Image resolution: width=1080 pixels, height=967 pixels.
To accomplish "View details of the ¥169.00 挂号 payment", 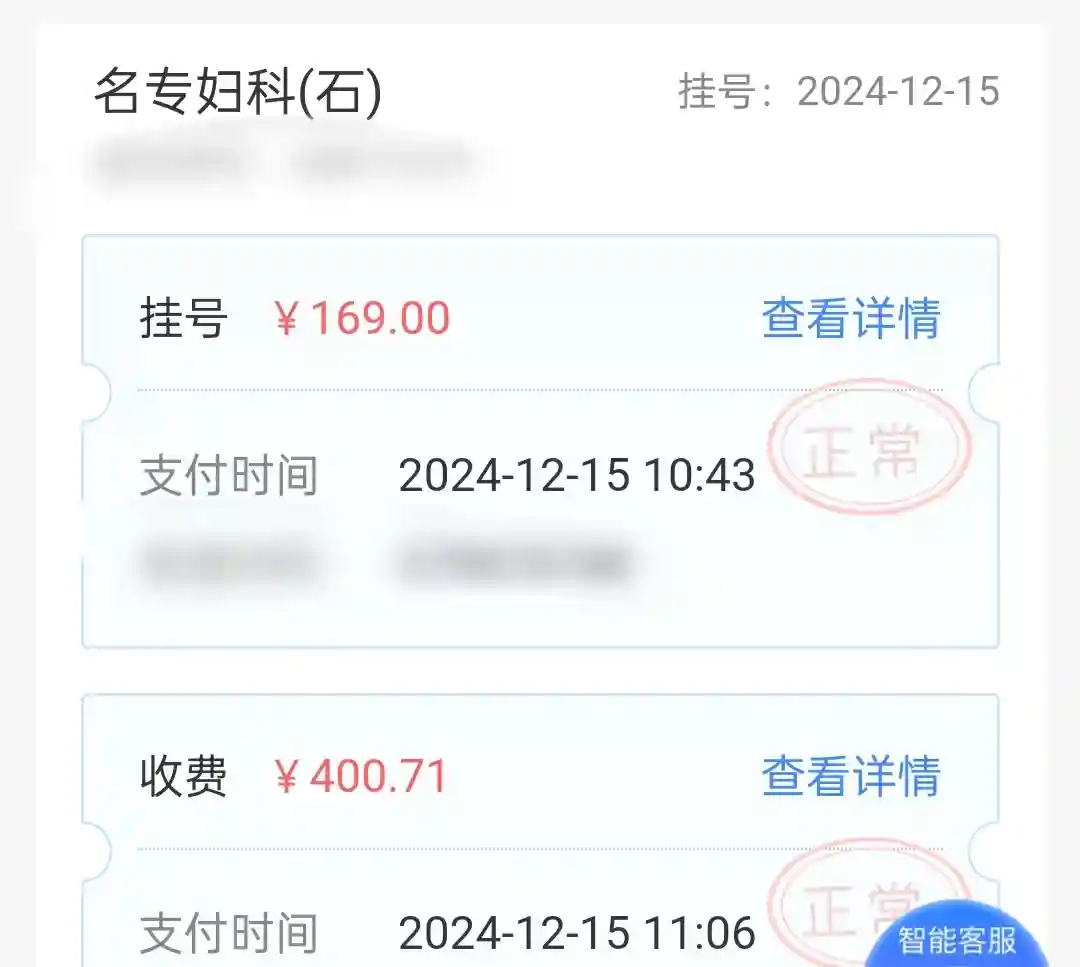I will pos(850,319).
